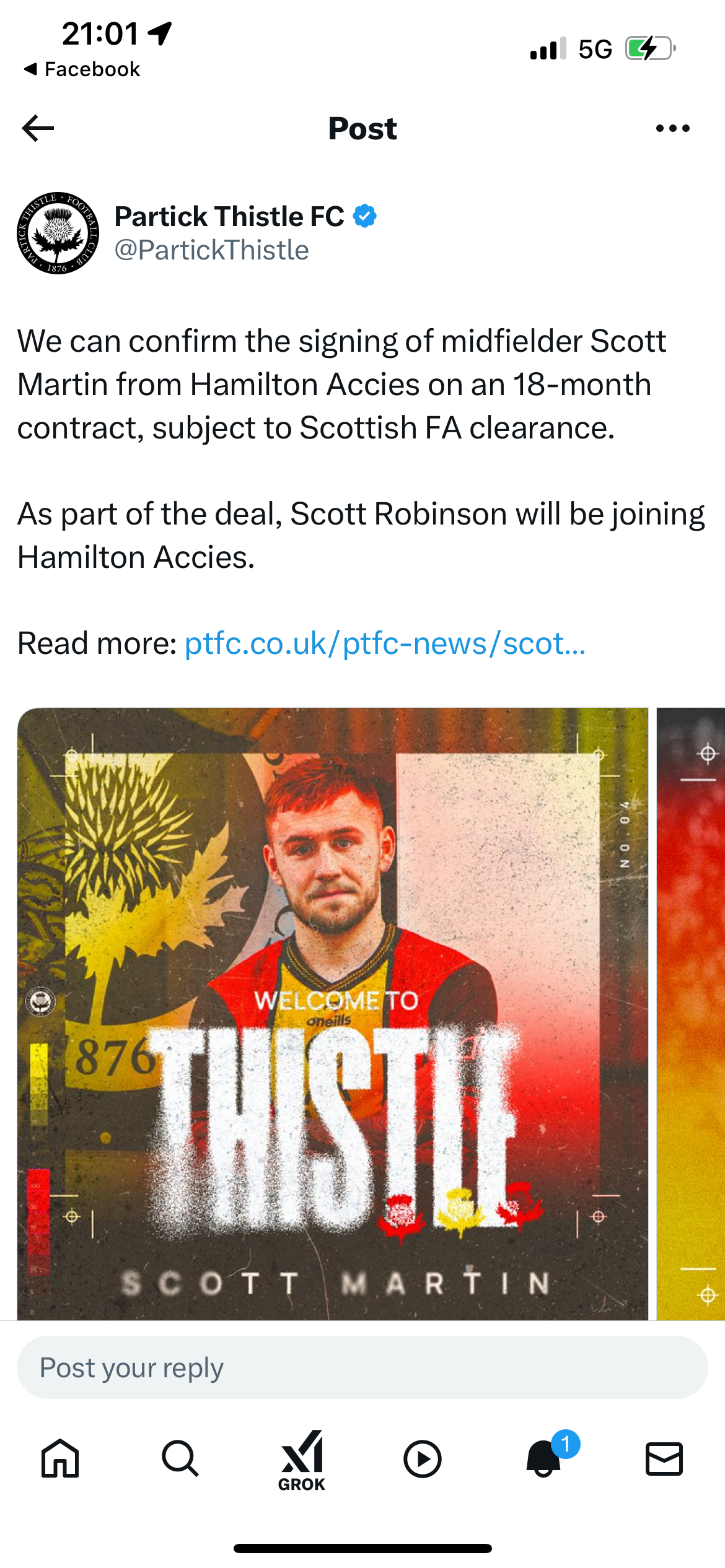Open the notifications bell
Image resolution: width=725 pixels, height=1568 pixels.
tap(544, 1459)
